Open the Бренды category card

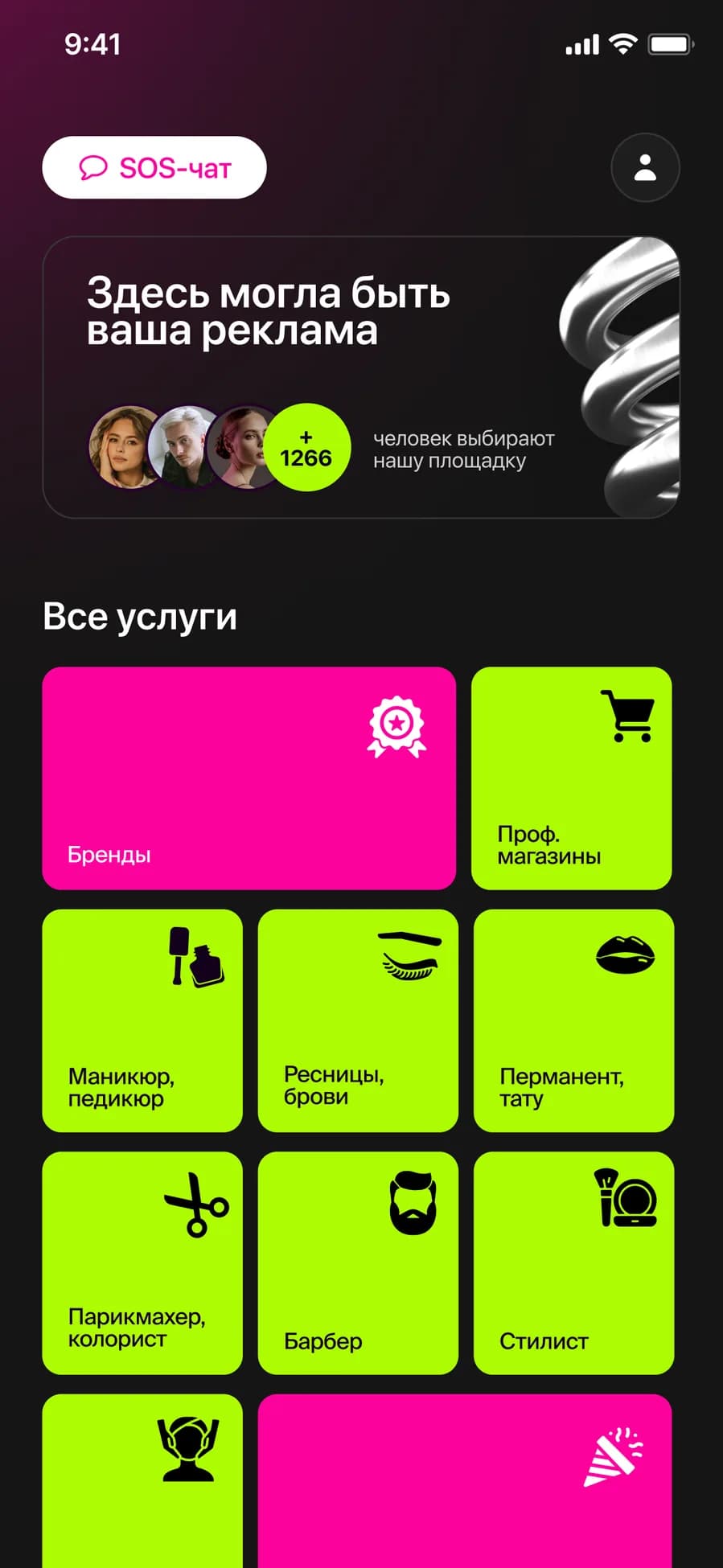coord(249,778)
